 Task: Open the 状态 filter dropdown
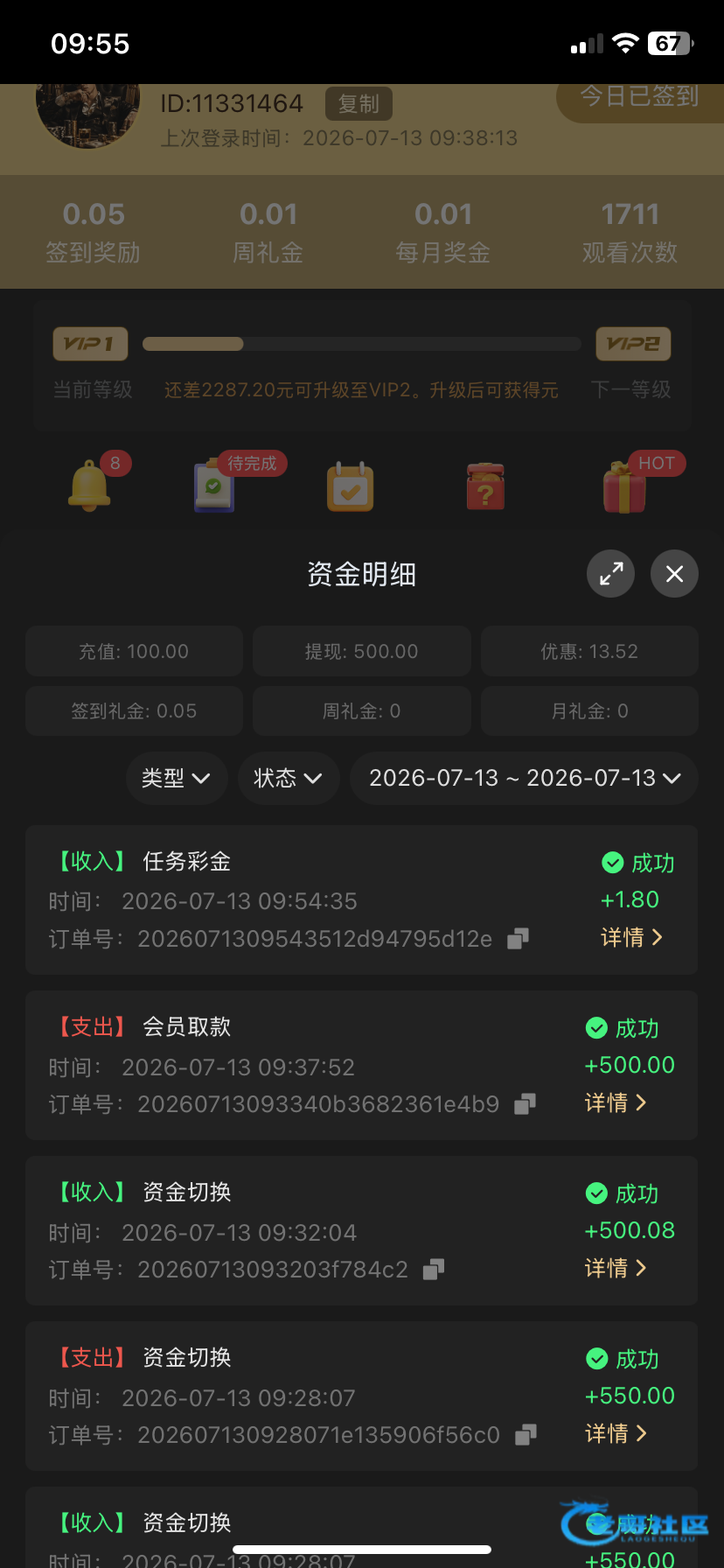(289, 778)
